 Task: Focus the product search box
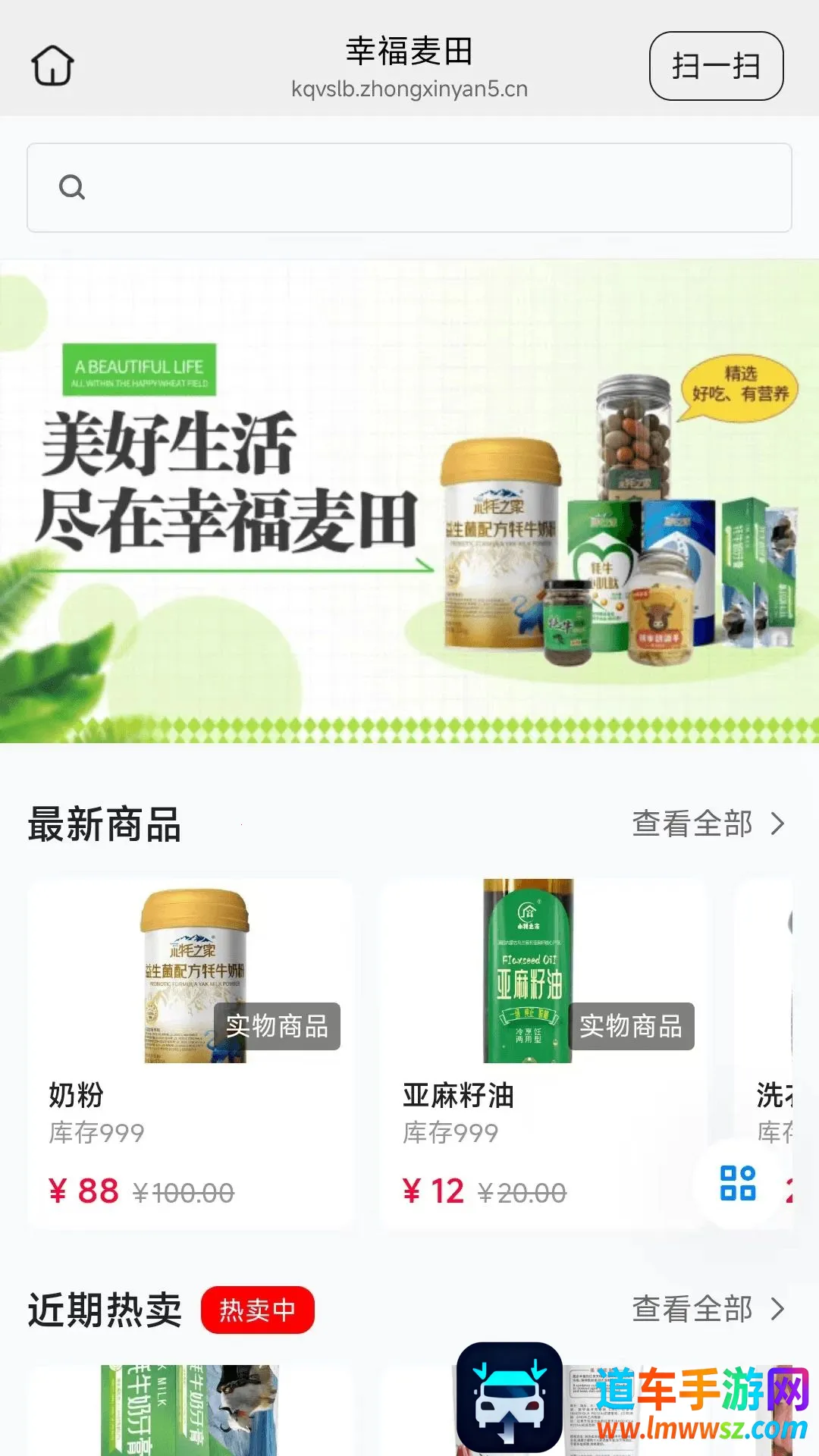[409, 187]
